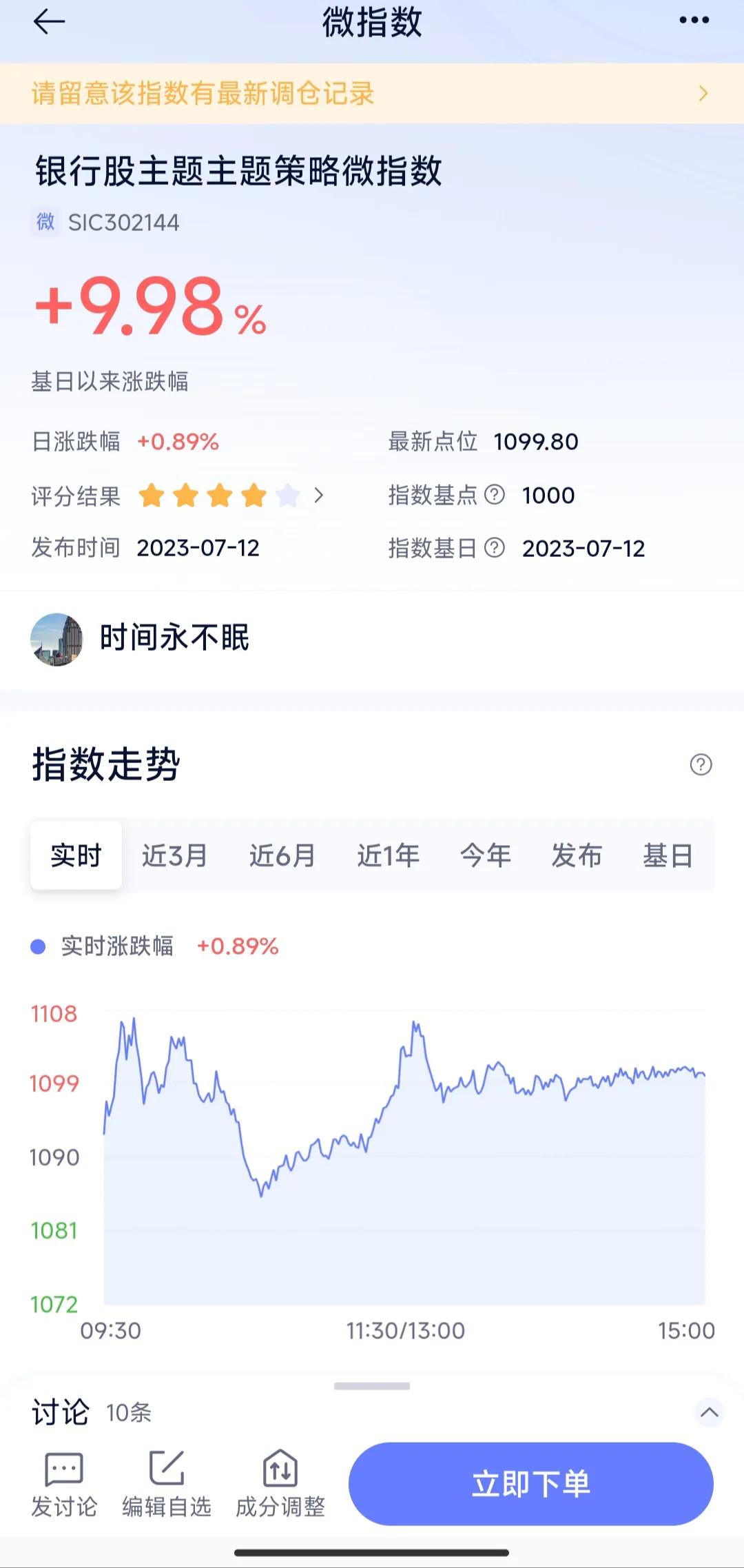Screen dimensions: 744x1568
Task: Click the 指数基点 help question mark
Action: (495, 495)
